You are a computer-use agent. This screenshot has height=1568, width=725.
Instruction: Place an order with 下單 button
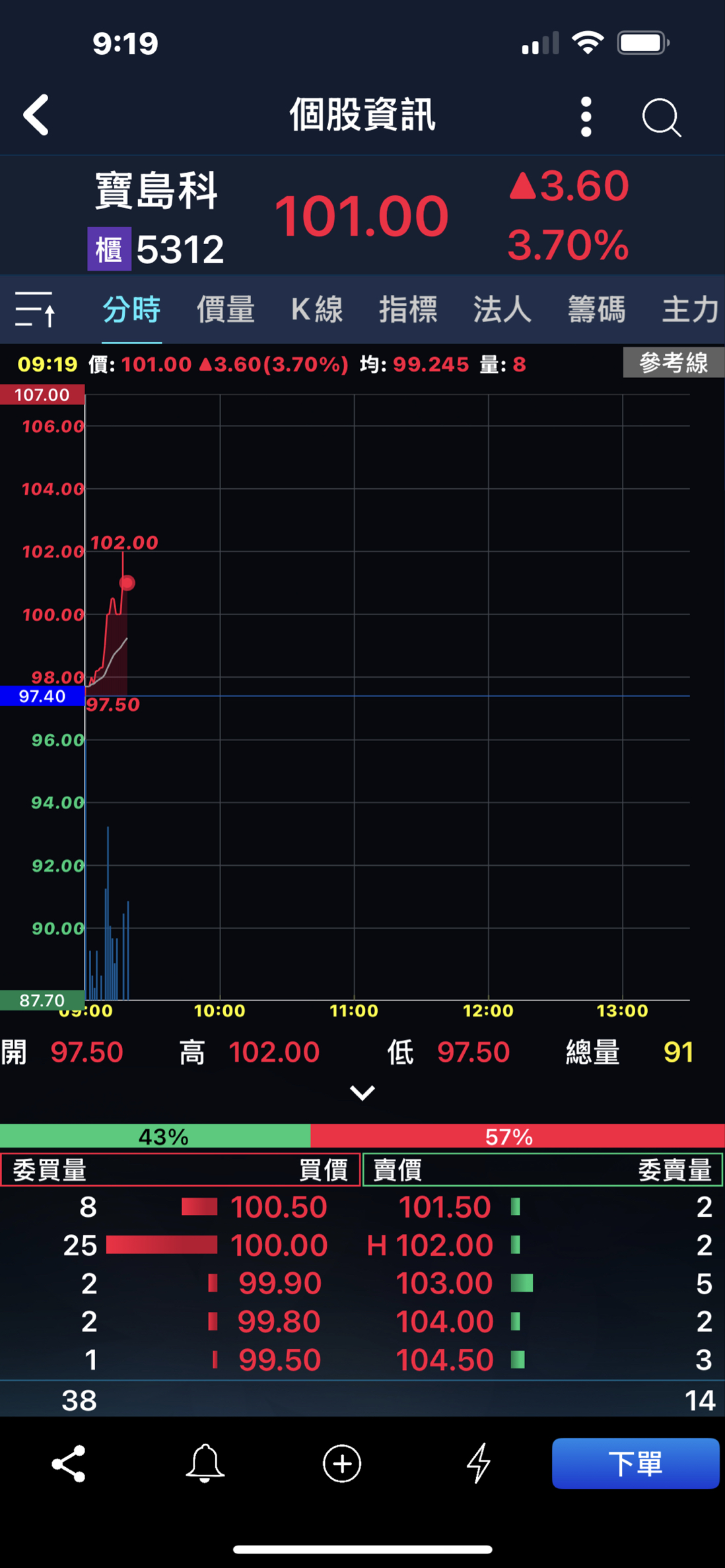(635, 1464)
